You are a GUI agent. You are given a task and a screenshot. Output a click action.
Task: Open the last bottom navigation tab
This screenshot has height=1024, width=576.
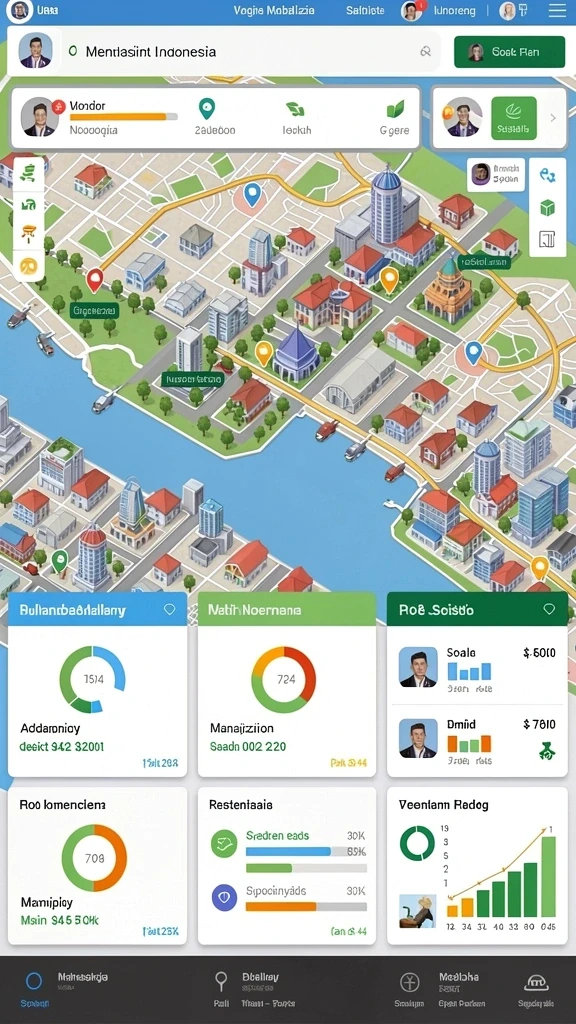[x=536, y=988]
